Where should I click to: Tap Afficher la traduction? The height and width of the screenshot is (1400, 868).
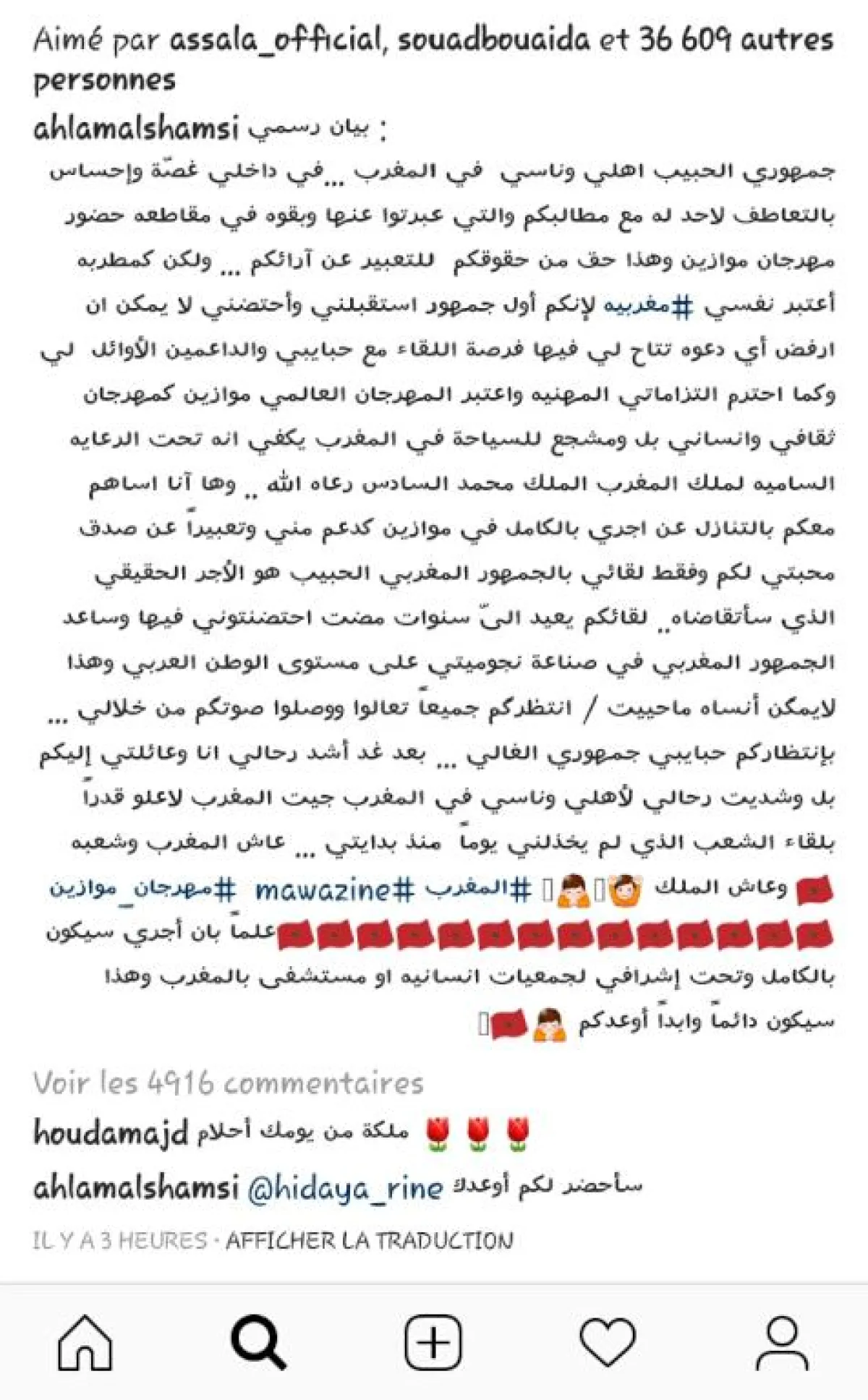click(369, 1241)
